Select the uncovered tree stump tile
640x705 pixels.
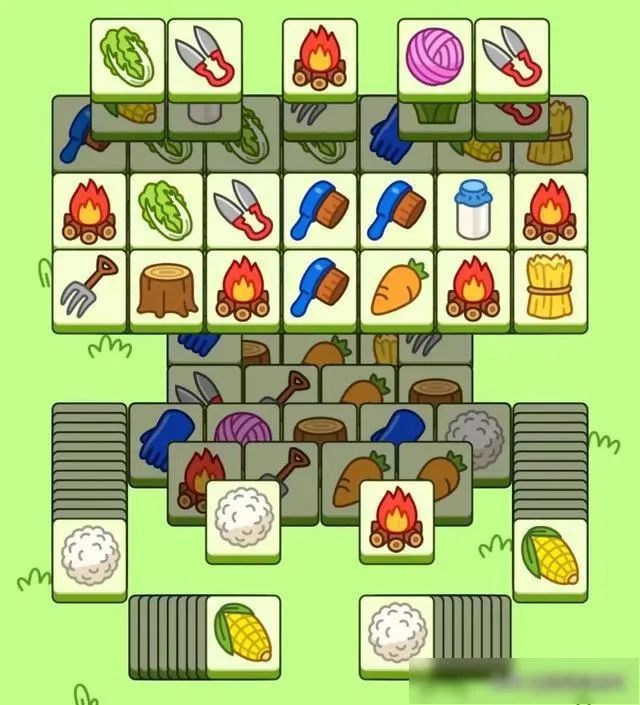point(166,287)
